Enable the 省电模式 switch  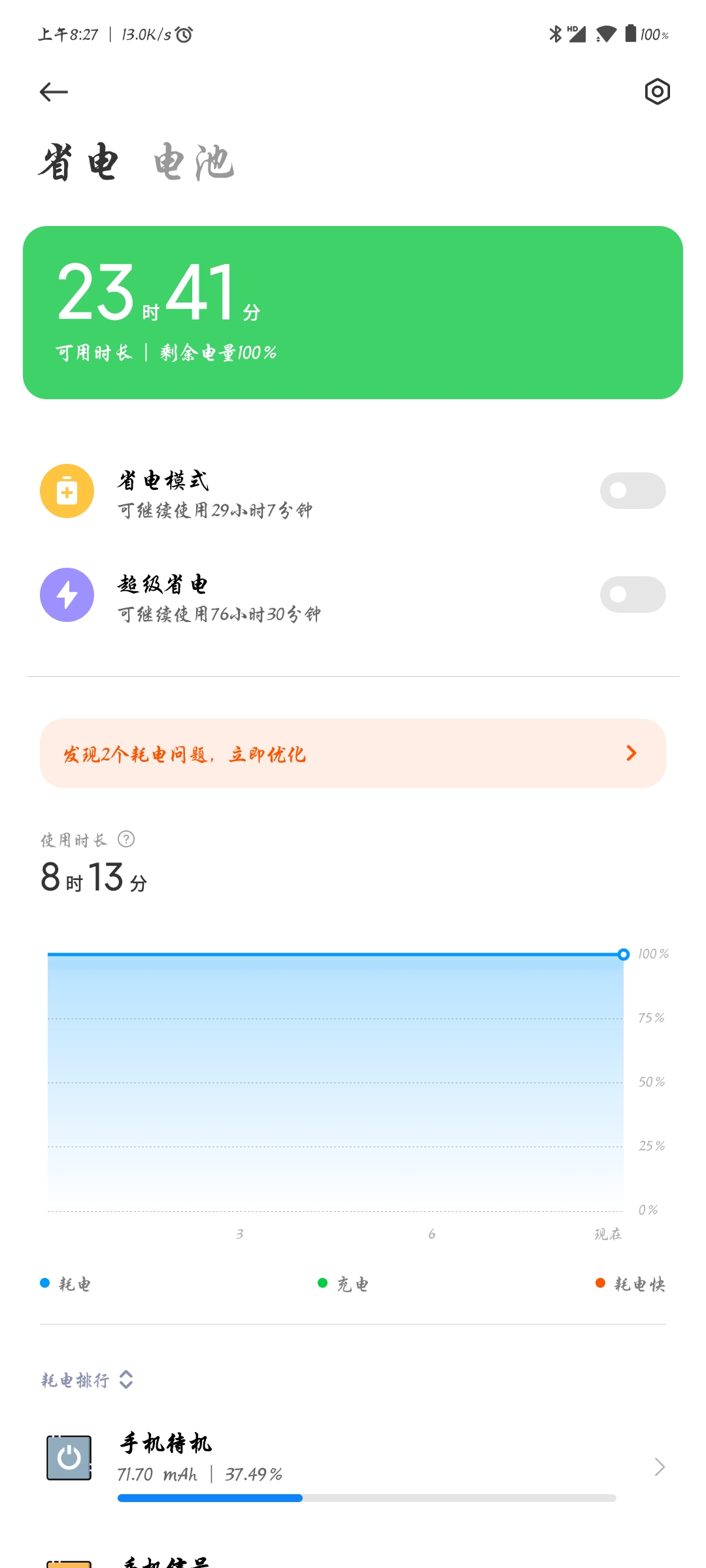coord(633,491)
